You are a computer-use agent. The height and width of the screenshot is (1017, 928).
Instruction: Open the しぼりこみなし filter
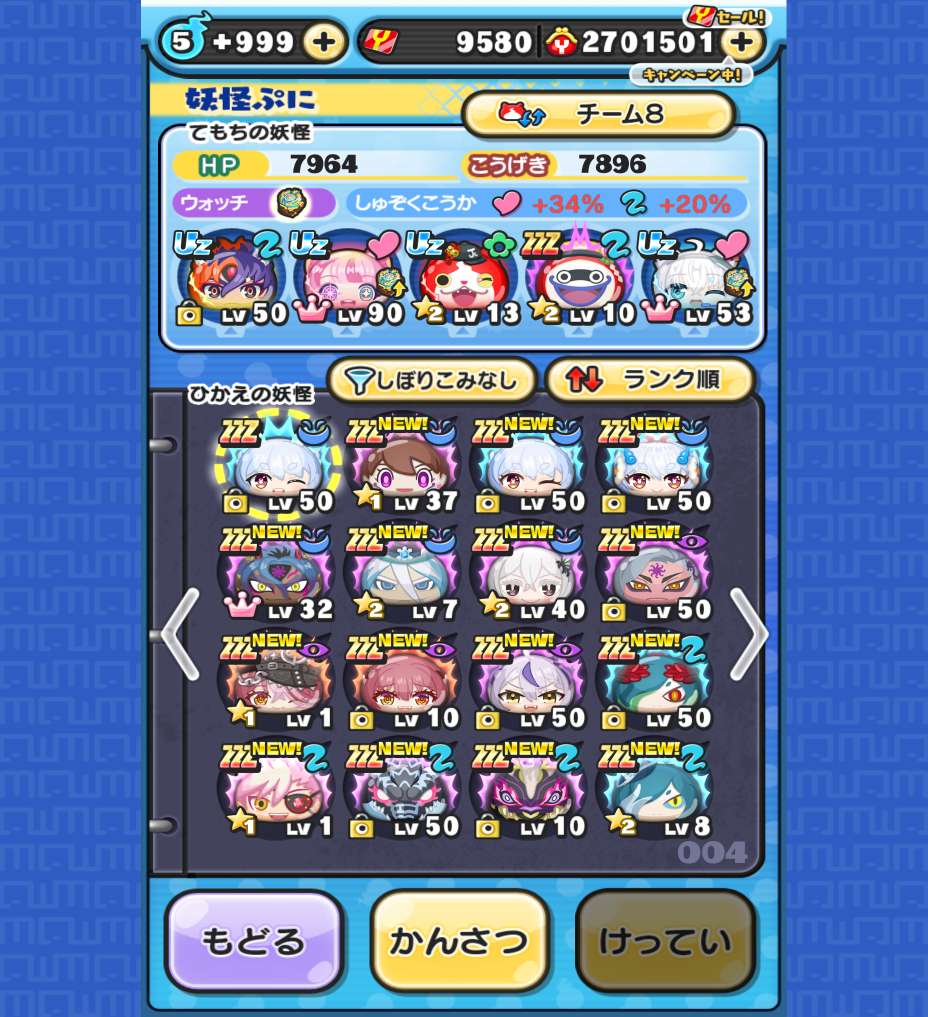pyautogui.click(x=434, y=379)
